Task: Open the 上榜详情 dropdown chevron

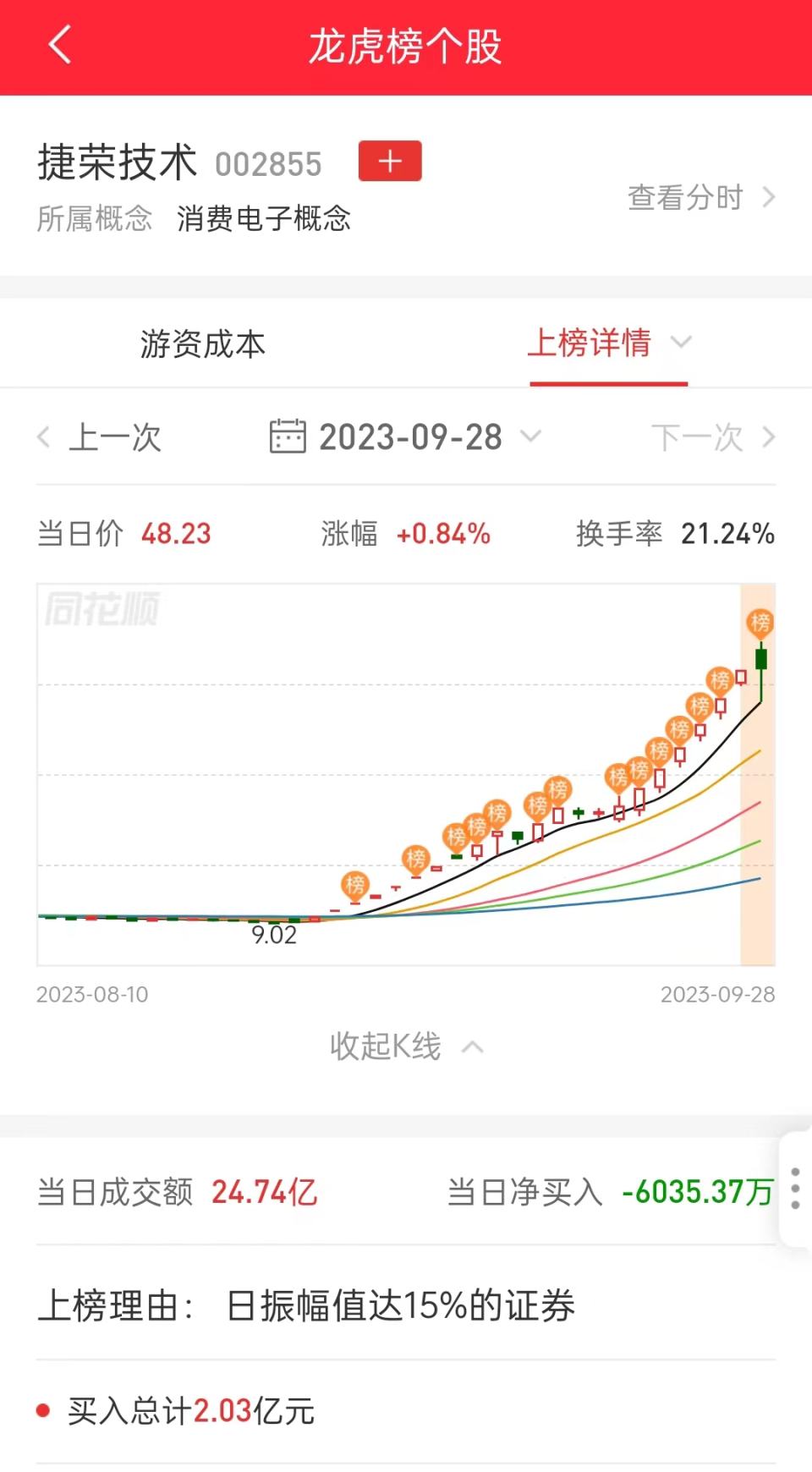Action: point(682,343)
